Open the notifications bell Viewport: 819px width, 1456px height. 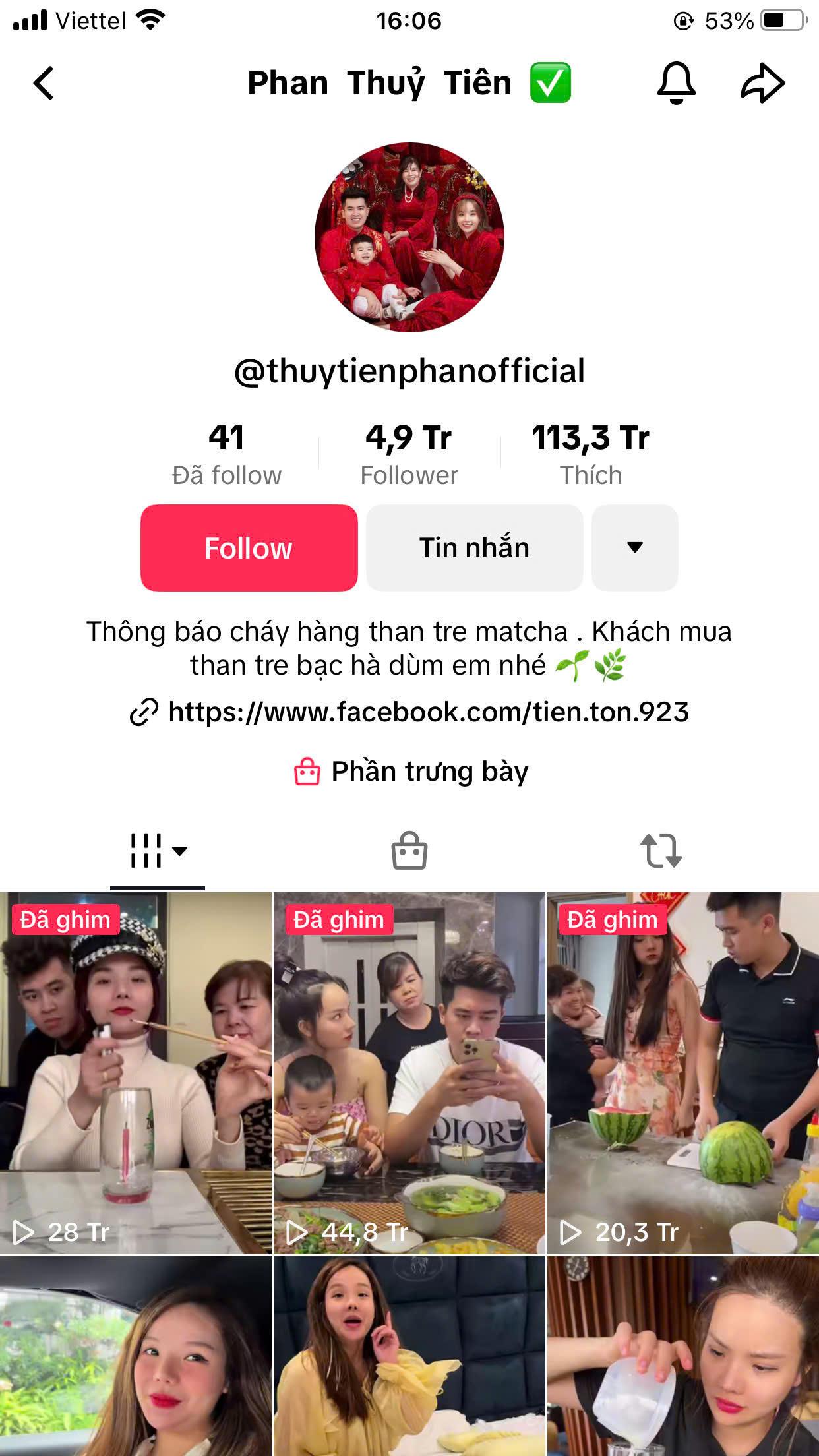point(676,84)
